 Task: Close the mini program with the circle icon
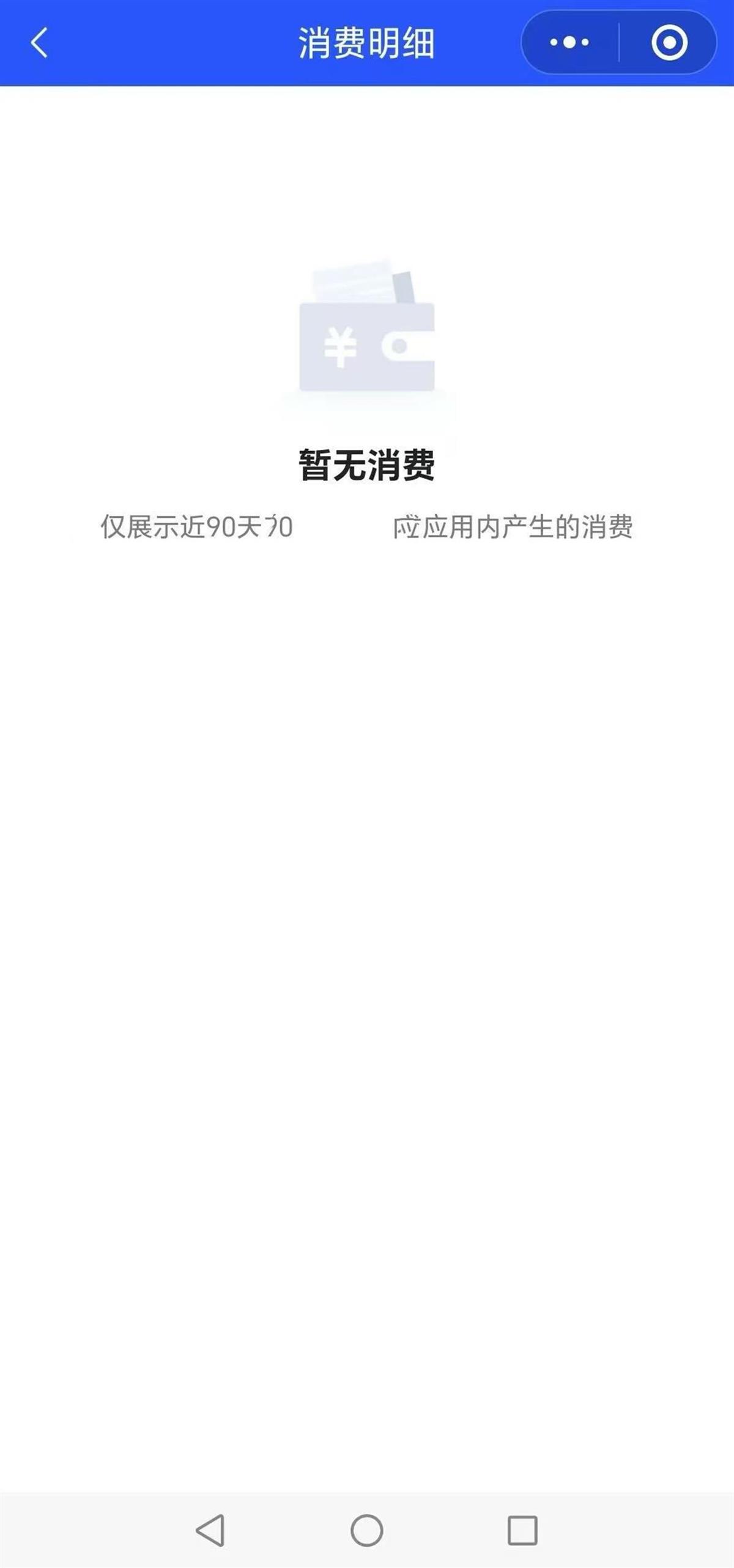click(x=669, y=43)
